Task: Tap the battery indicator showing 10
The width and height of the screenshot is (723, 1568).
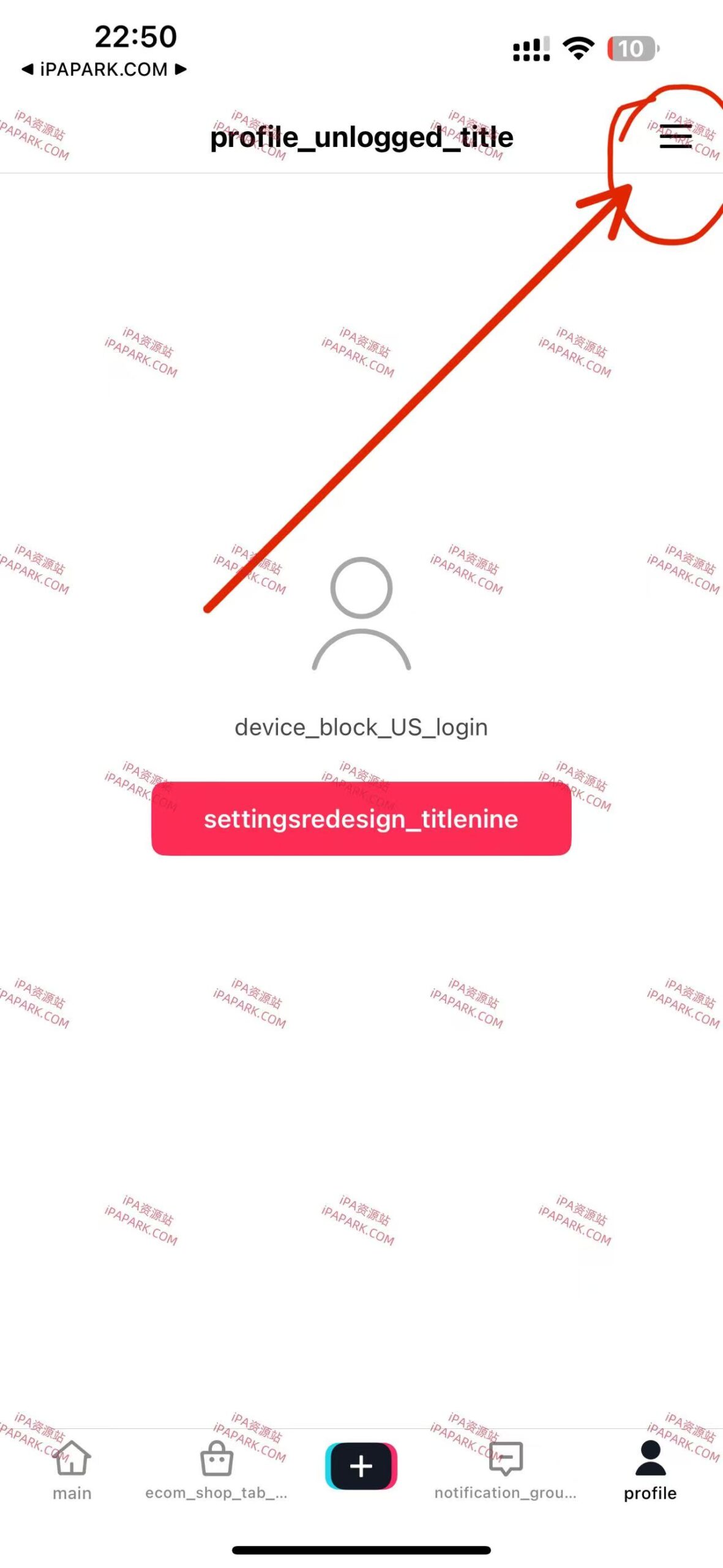Action: point(632,47)
